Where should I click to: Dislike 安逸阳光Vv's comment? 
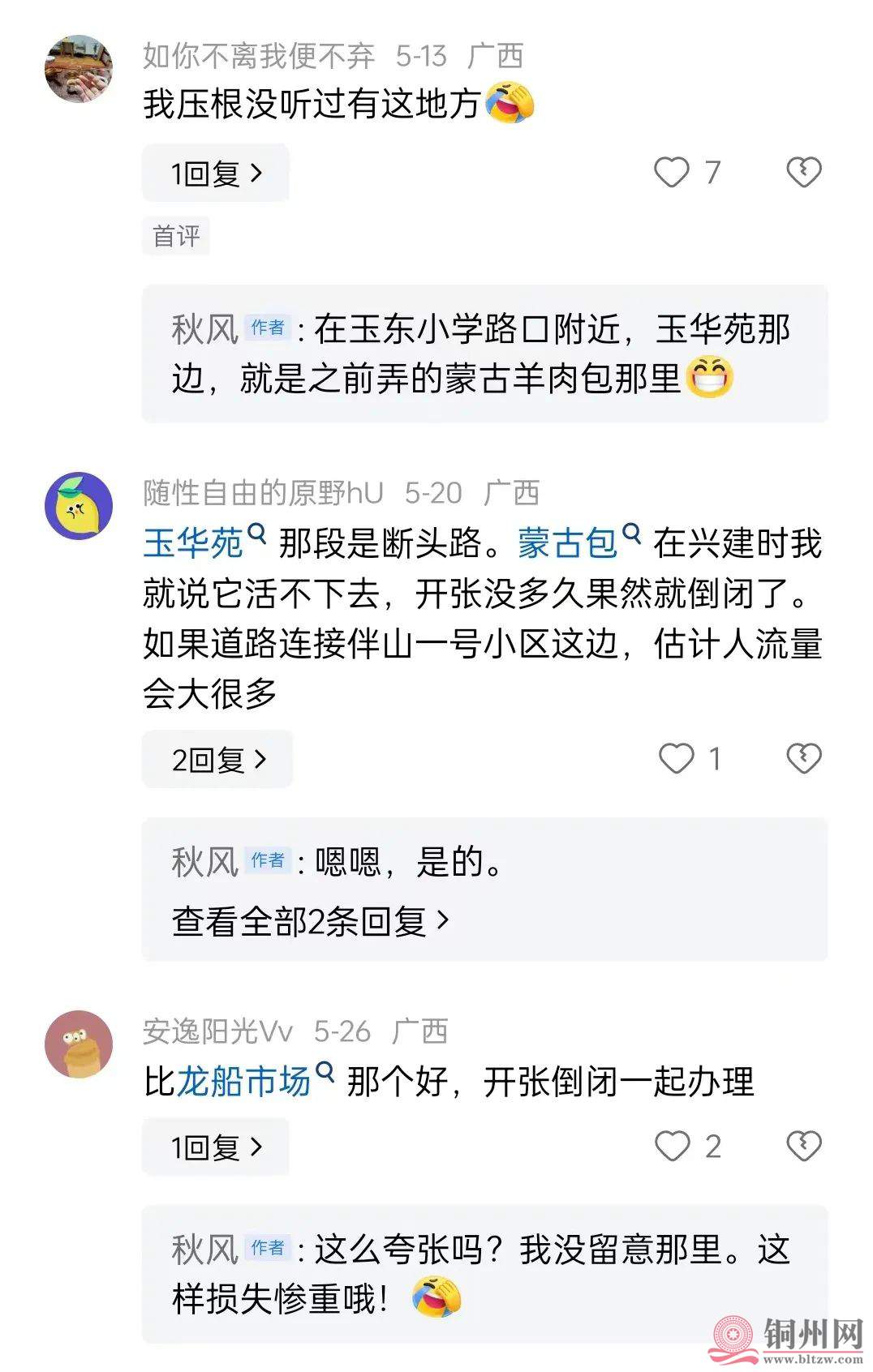point(803,1147)
